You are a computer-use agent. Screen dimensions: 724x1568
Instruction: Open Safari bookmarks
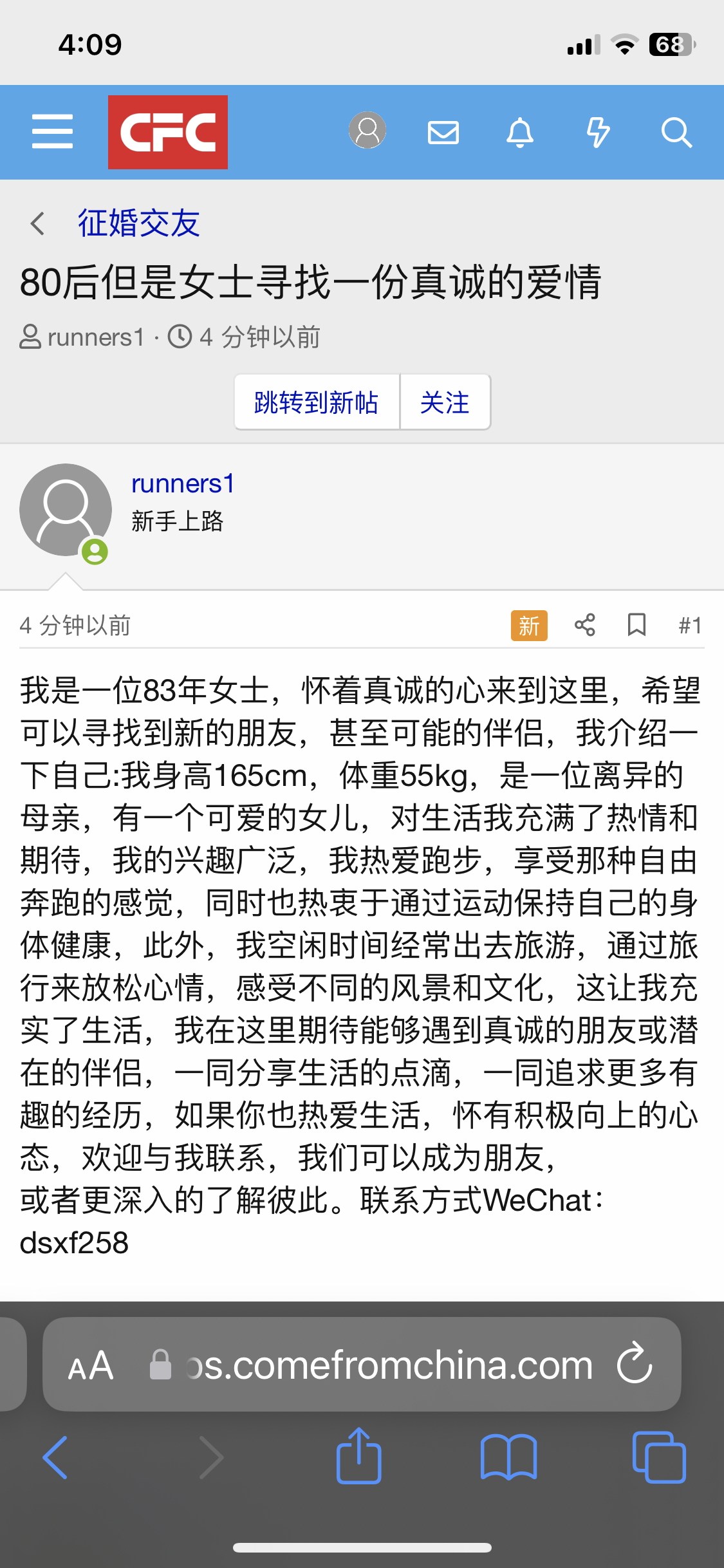[x=508, y=1457]
